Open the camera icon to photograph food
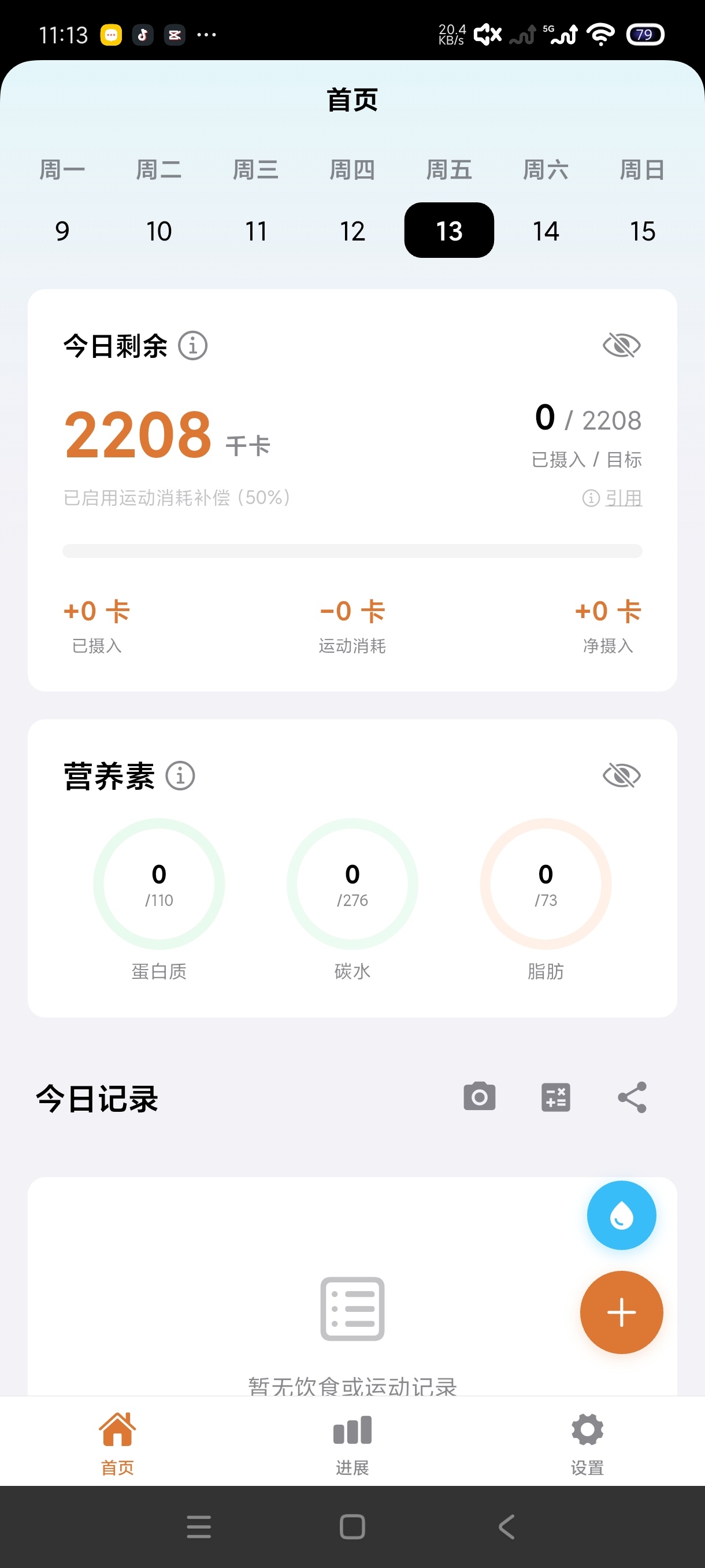The image size is (705, 1568). (x=479, y=1096)
